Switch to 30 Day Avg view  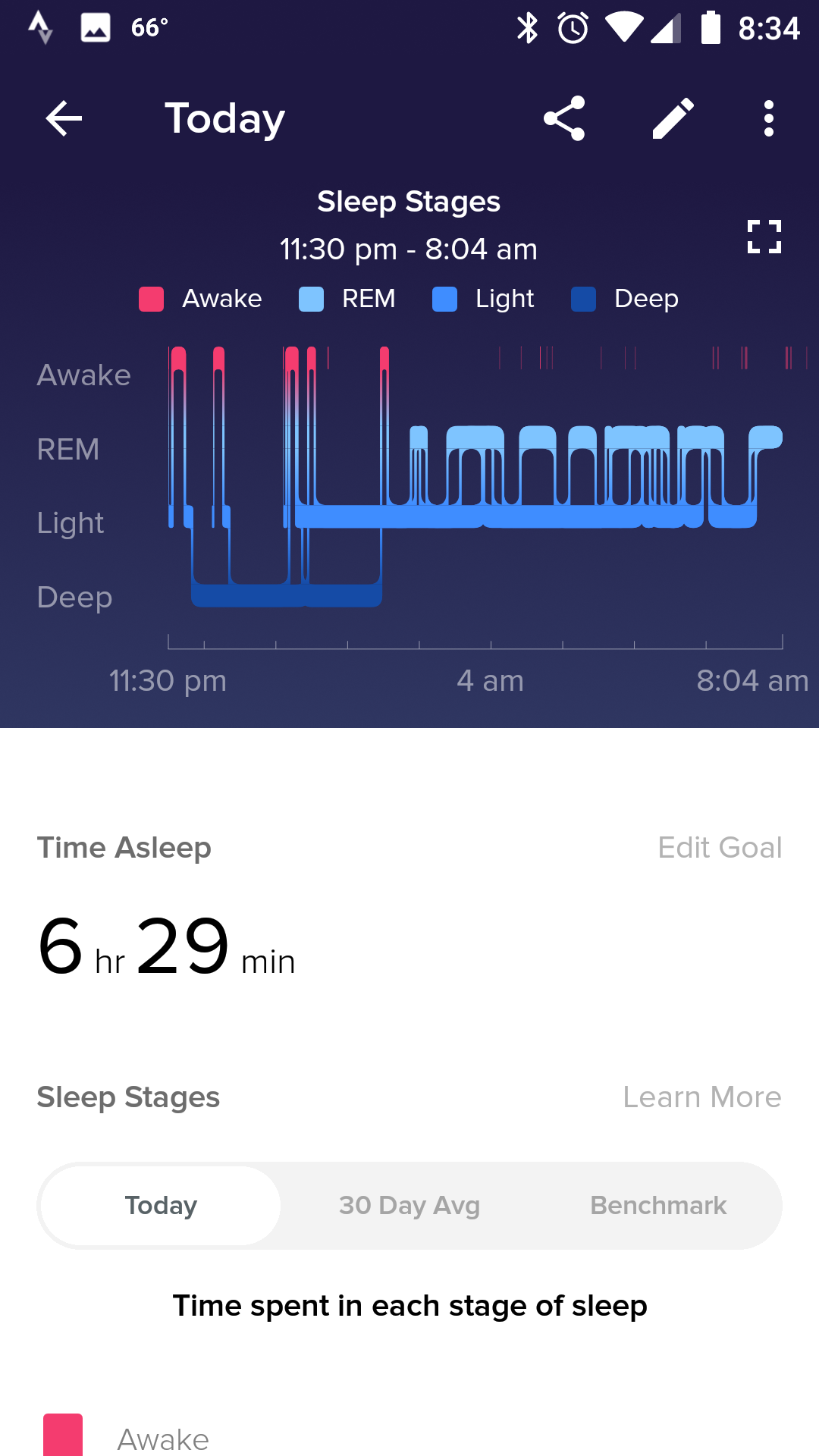(409, 1205)
